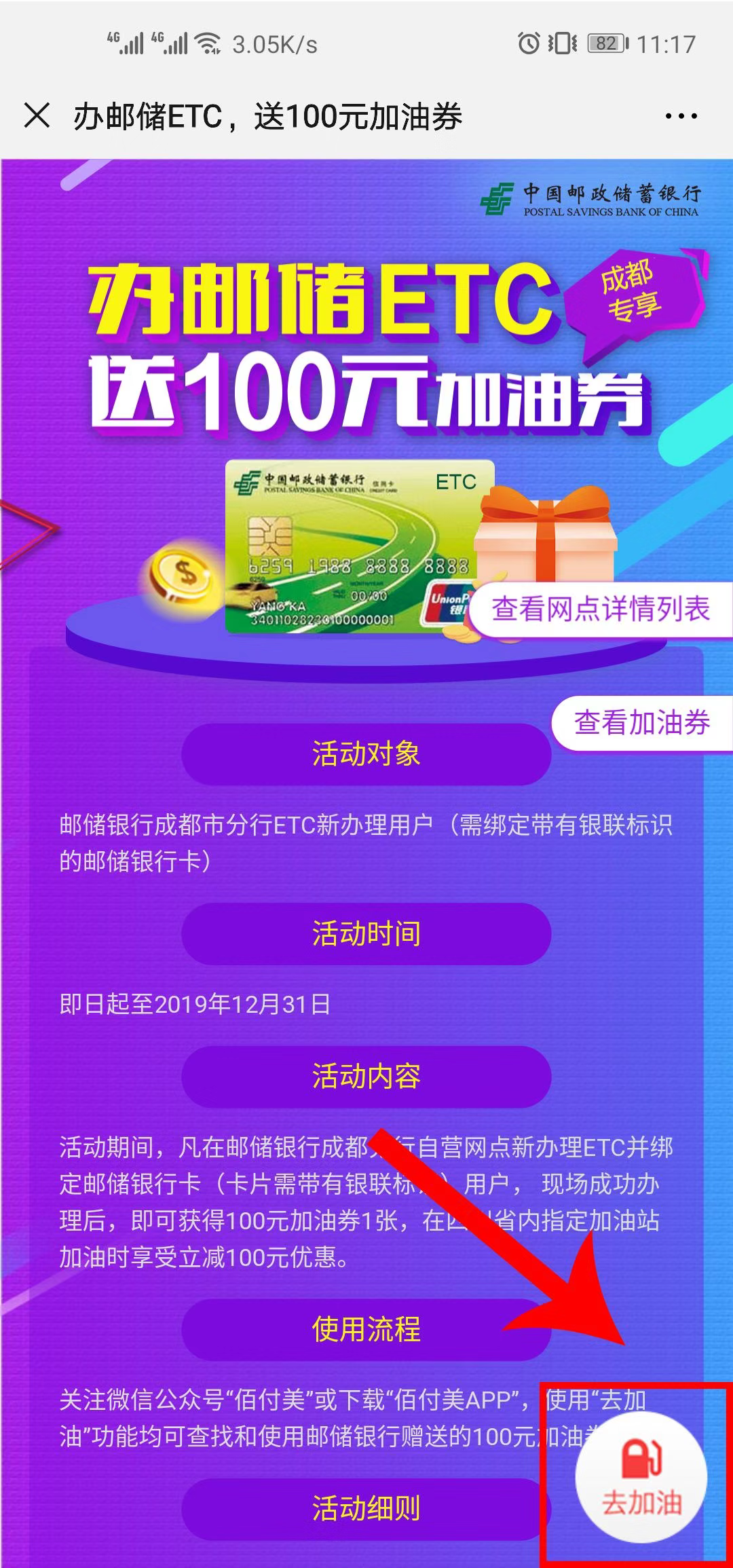
Task: Tap 查看加油券 to view fuel coupons
Action: click(641, 723)
